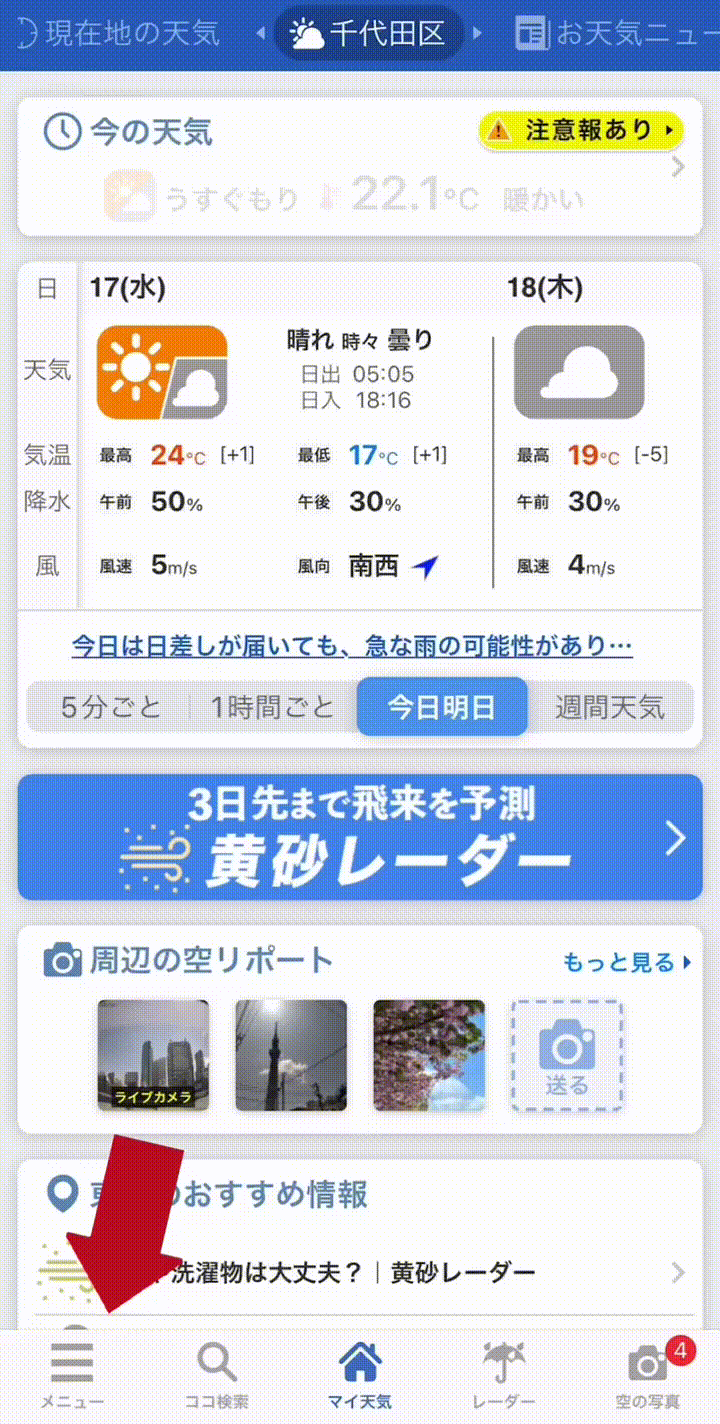Select the 今日明日 forecast segment
This screenshot has width=720, height=1424.
pyautogui.click(x=442, y=708)
